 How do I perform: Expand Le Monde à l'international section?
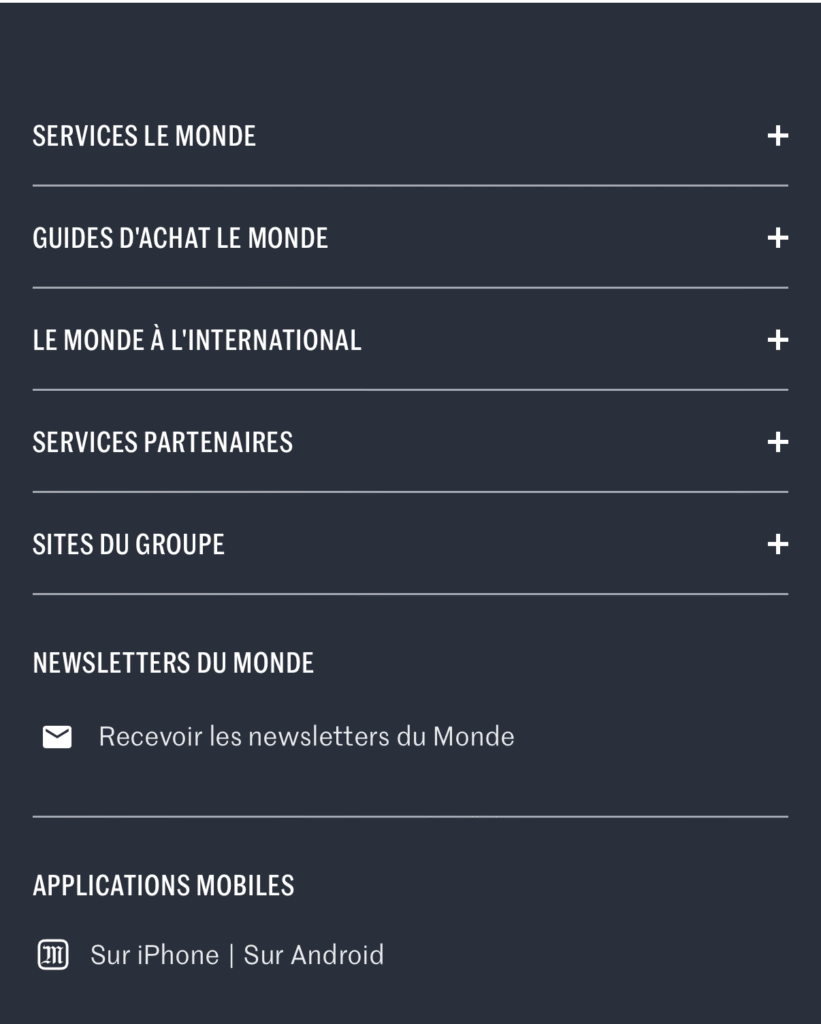pos(777,340)
